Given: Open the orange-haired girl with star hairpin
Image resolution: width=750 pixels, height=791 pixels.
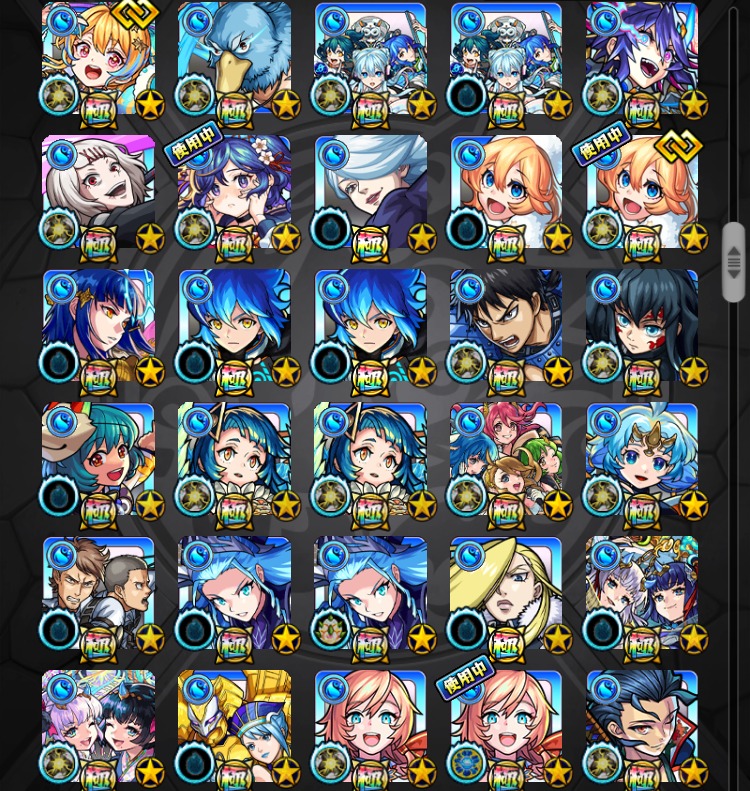Looking at the screenshot, I should tap(98, 60).
